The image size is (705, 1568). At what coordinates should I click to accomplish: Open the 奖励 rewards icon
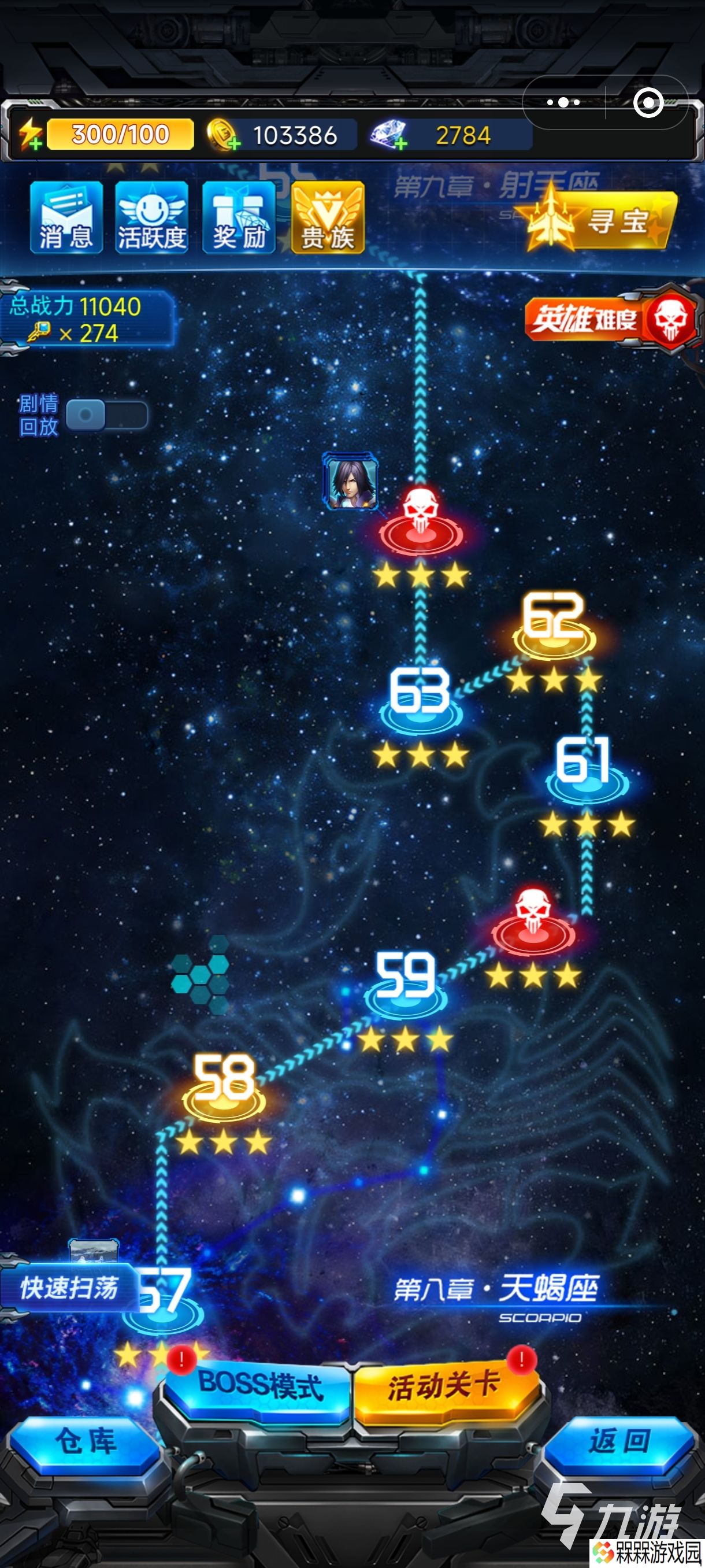click(x=239, y=217)
